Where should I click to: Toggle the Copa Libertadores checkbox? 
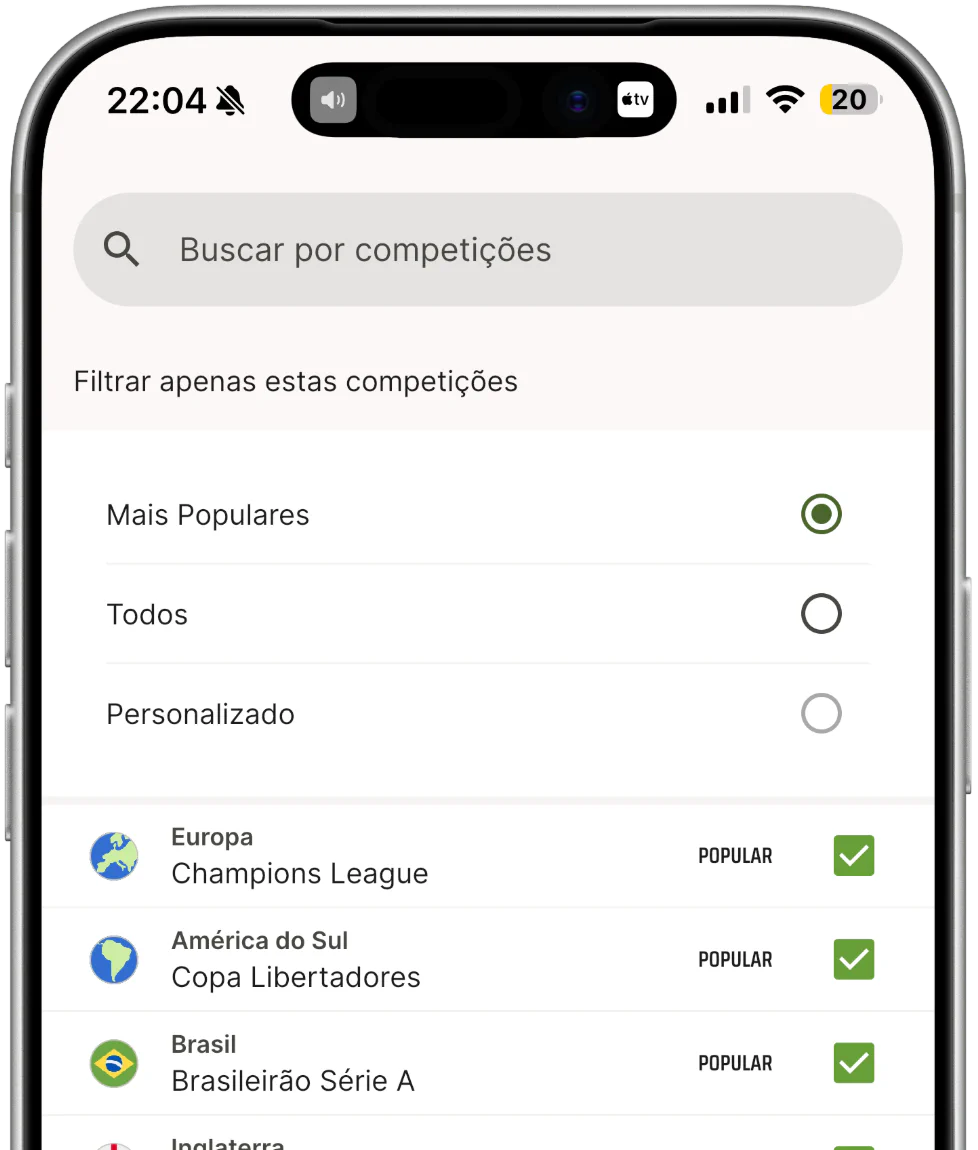pos(854,960)
